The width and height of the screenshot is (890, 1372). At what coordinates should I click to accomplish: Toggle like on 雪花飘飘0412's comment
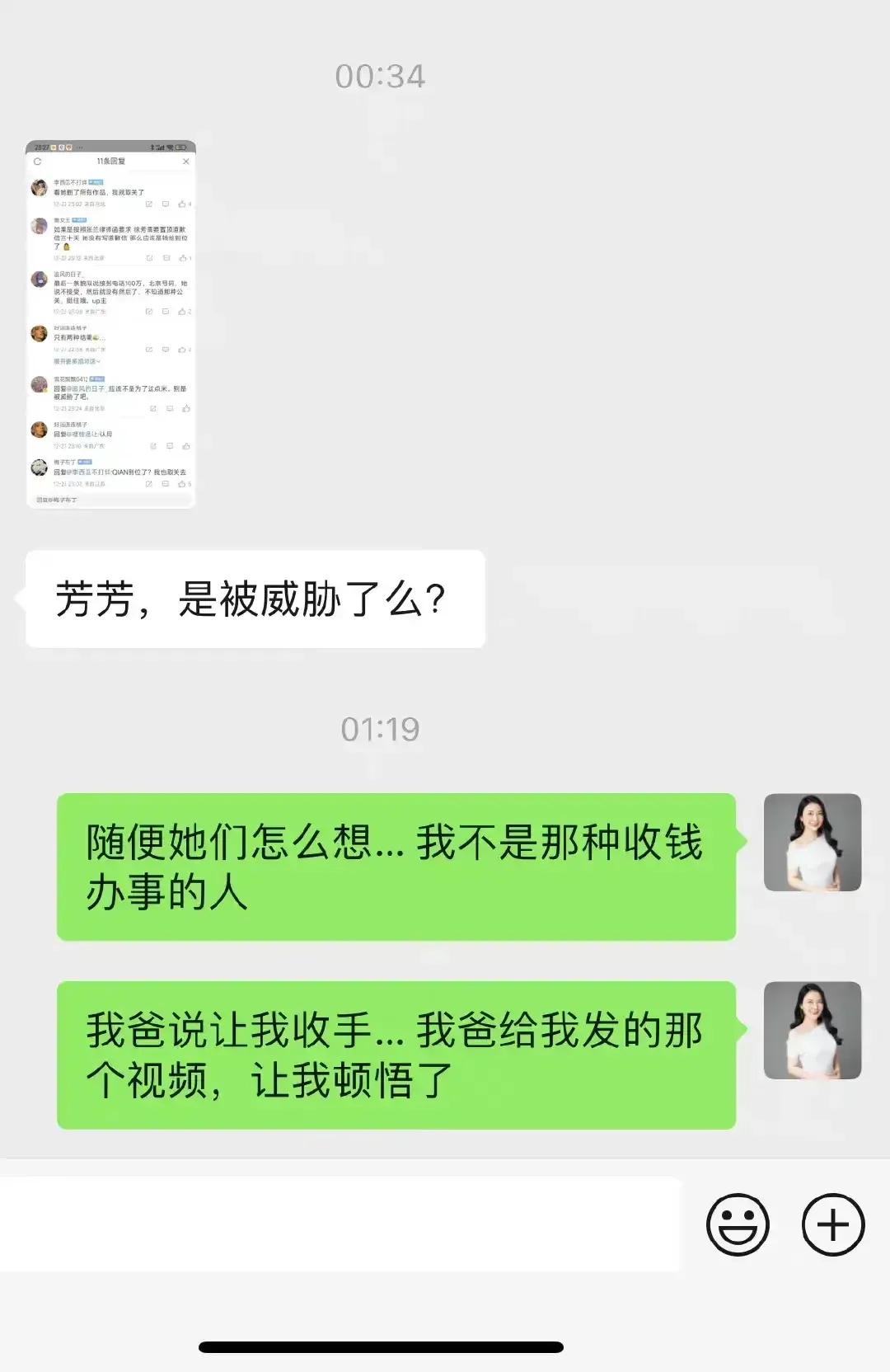point(186,407)
